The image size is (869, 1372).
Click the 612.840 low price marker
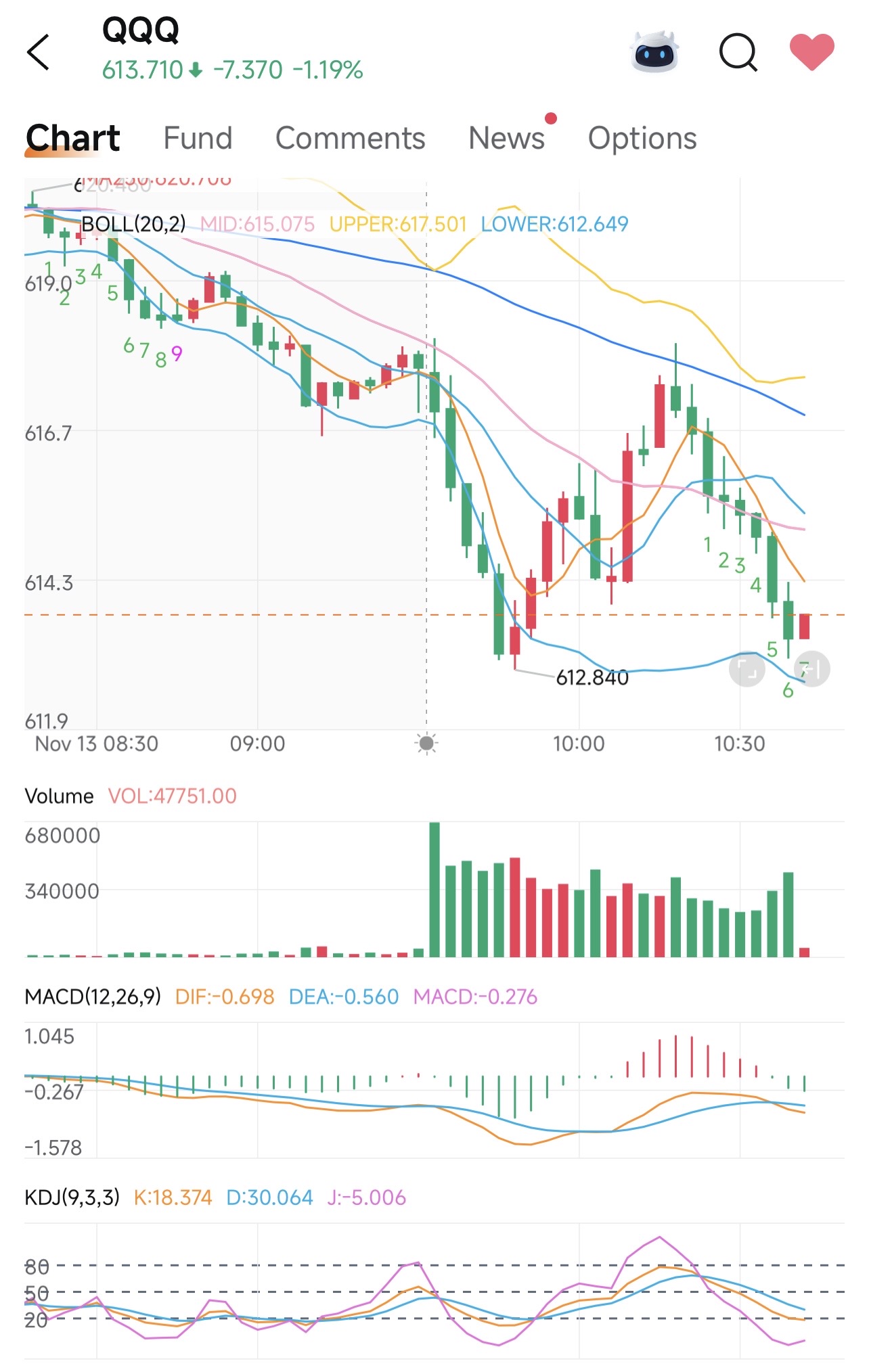592,677
